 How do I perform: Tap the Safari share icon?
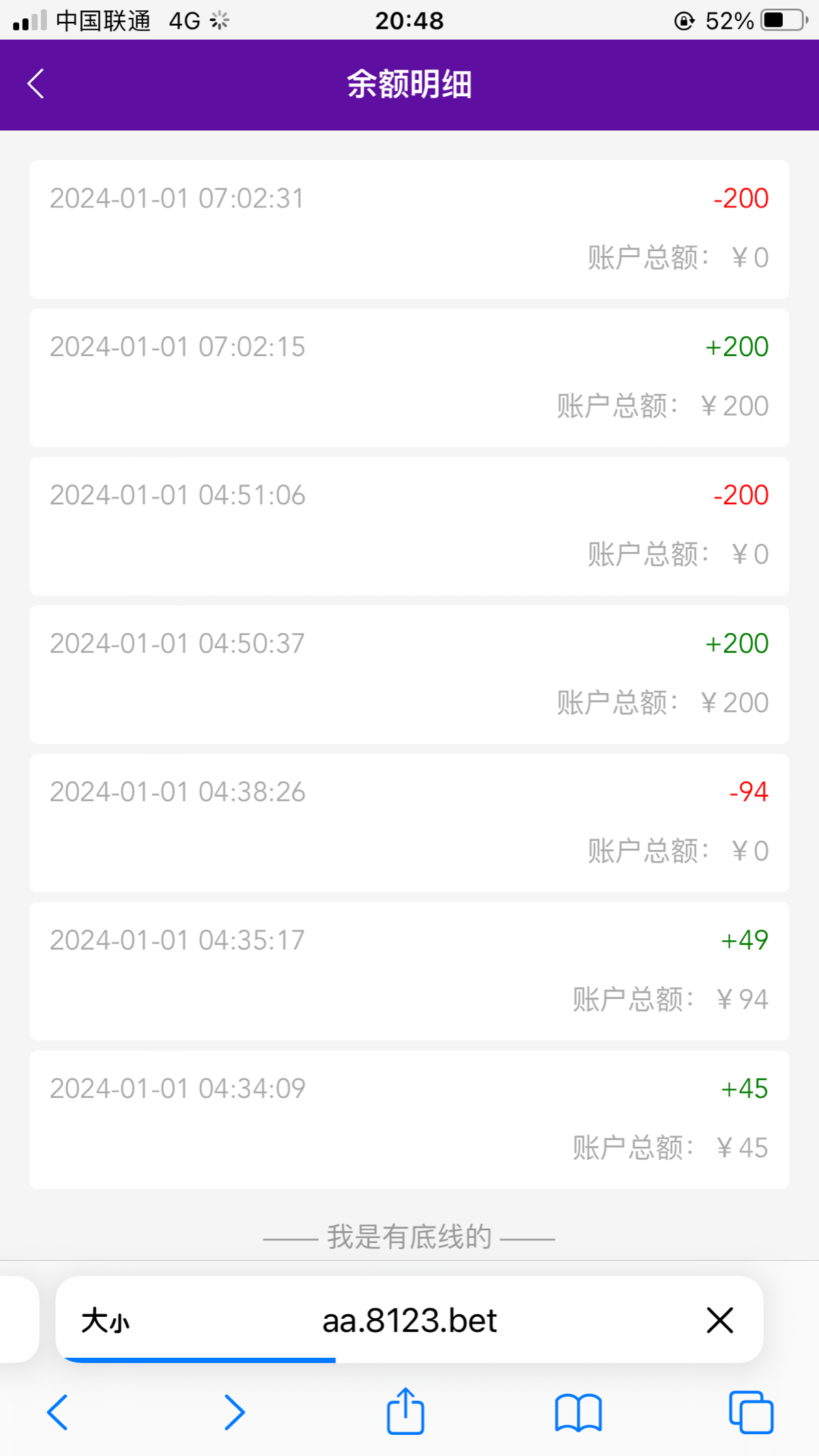[405, 1411]
